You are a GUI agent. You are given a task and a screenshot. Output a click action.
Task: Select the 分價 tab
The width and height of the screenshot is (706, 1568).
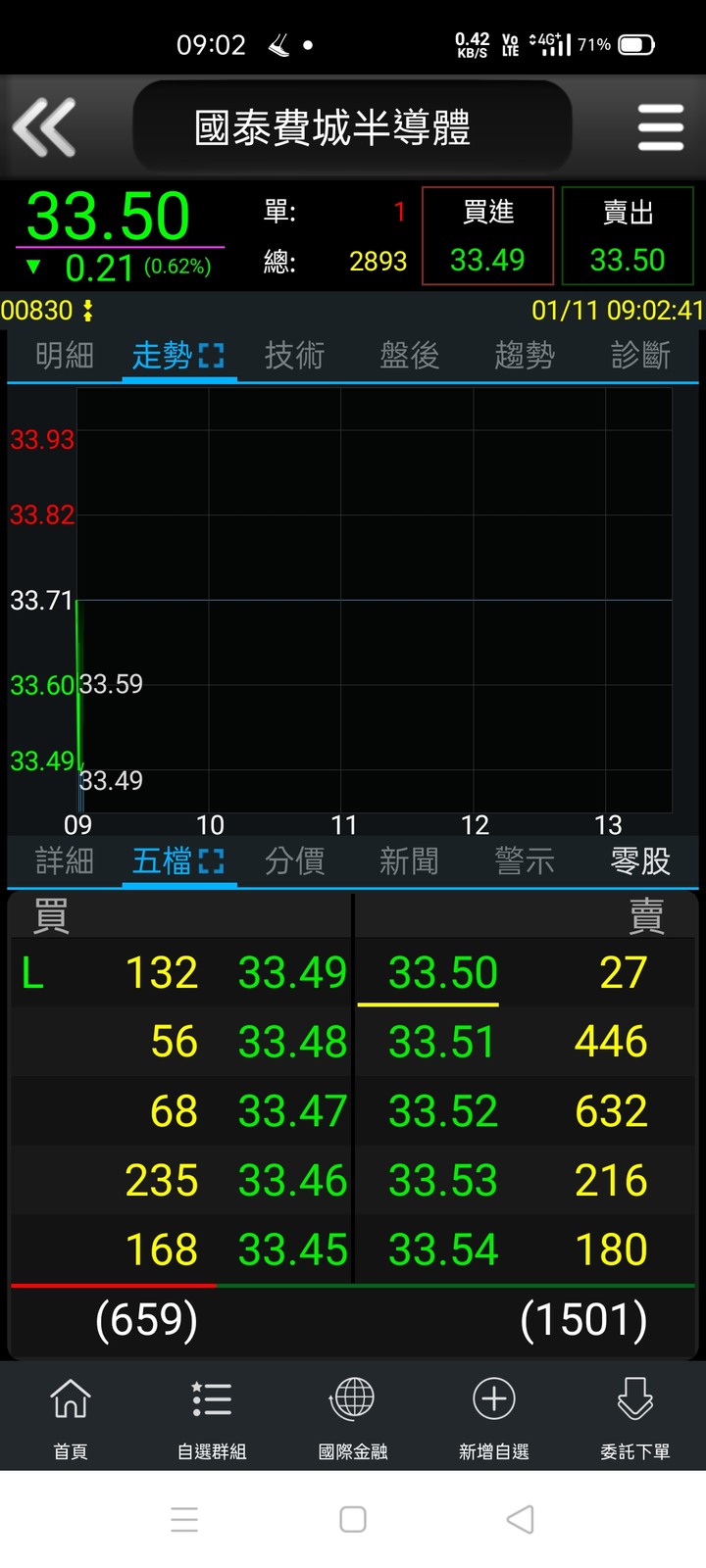[294, 861]
